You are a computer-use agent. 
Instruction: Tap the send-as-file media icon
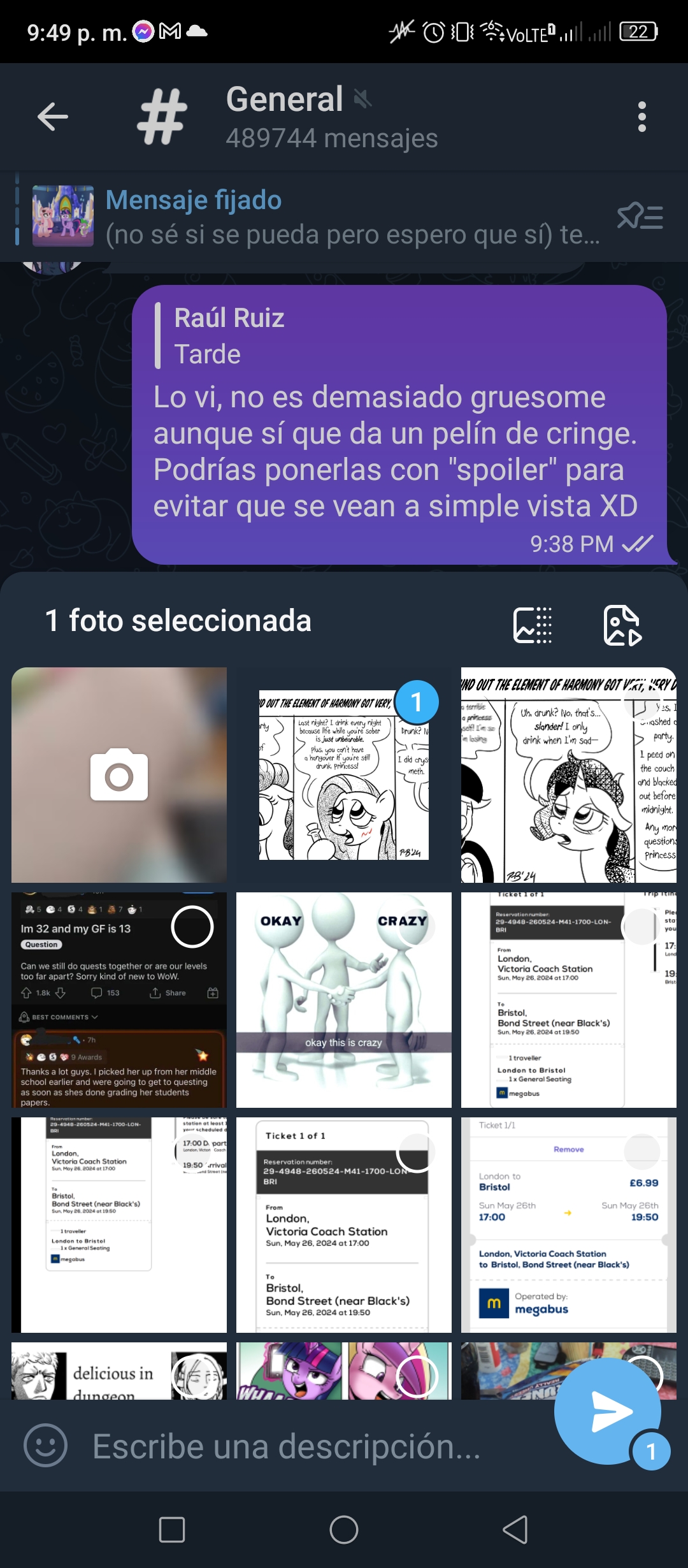(x=622, y=625)
